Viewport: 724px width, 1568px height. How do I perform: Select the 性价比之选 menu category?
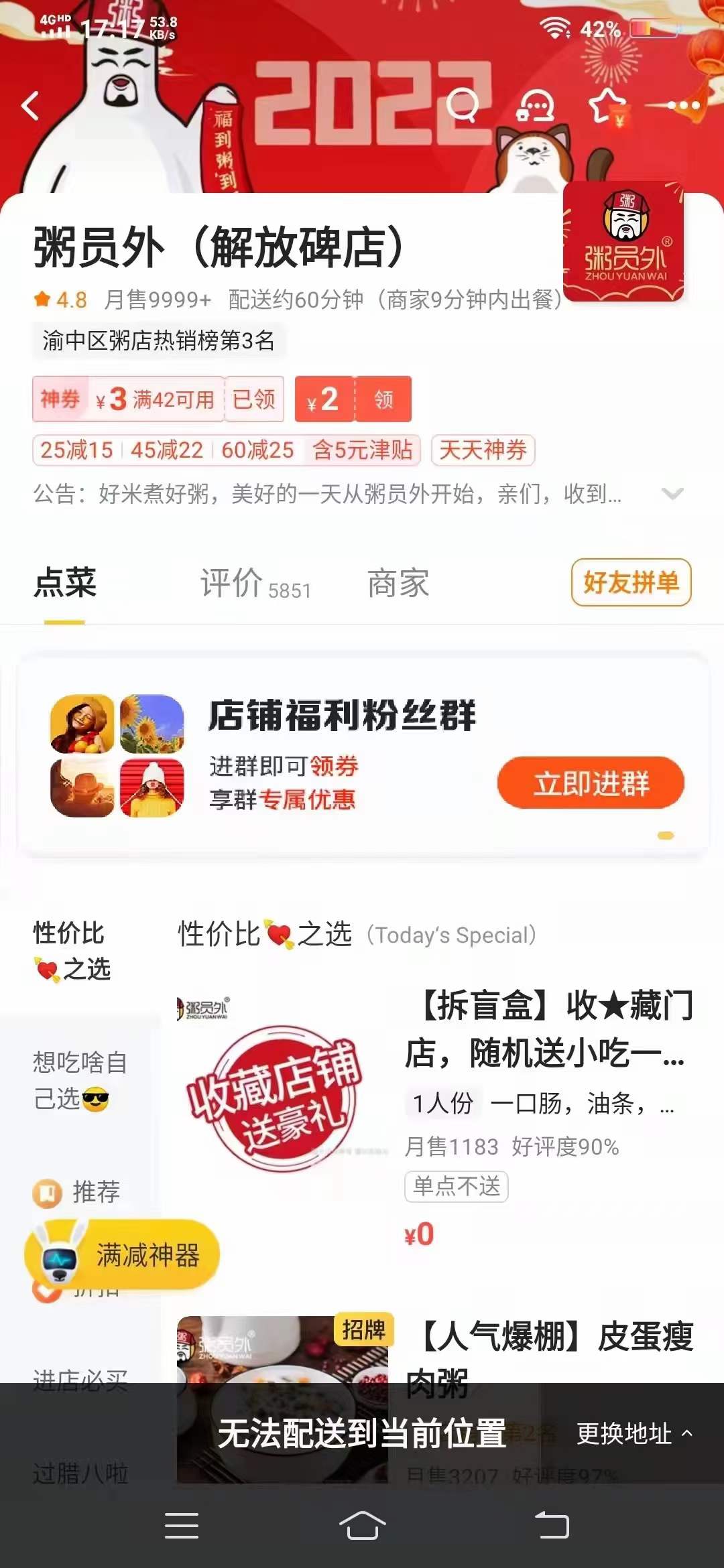(x=72, y=951)
